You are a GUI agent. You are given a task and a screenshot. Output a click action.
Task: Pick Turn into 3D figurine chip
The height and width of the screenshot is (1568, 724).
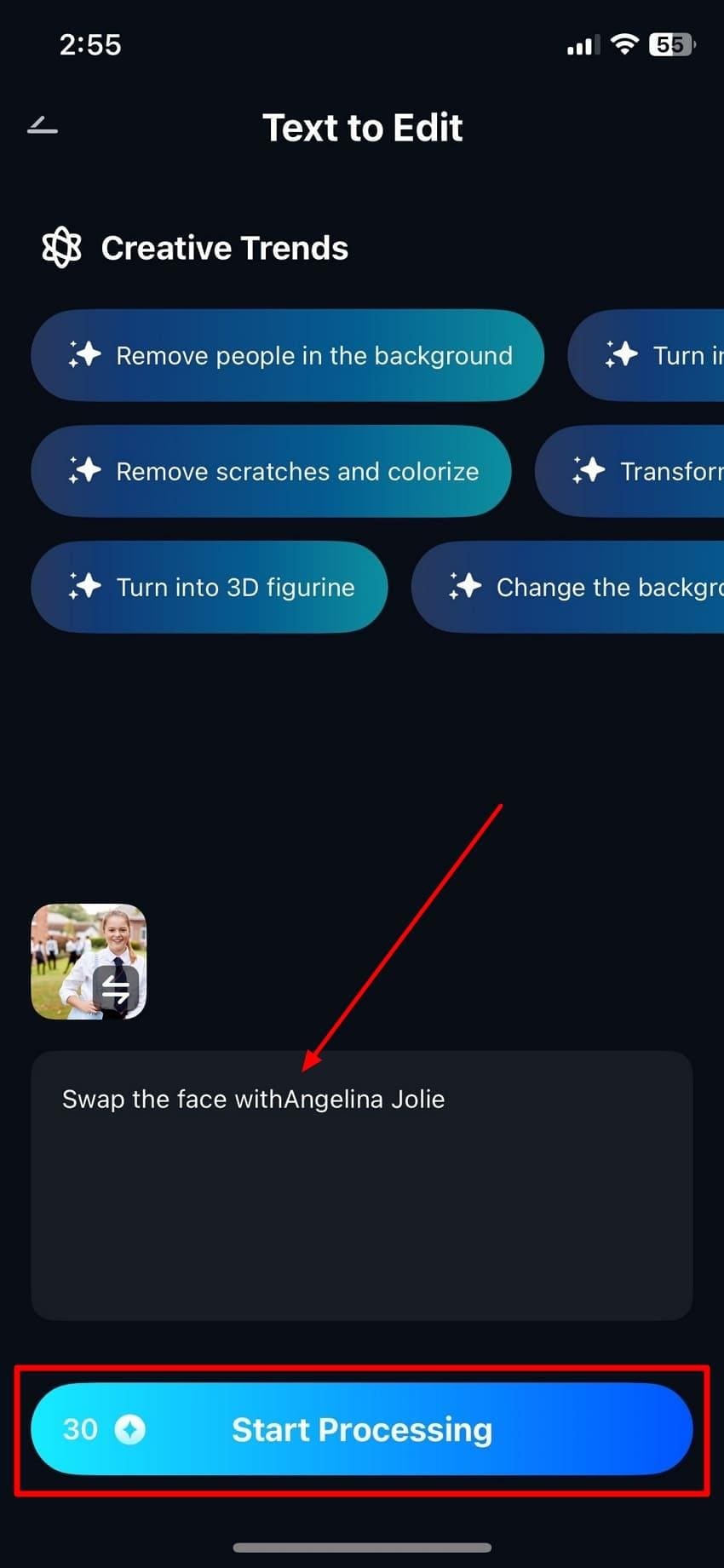(x=210, y=587)
